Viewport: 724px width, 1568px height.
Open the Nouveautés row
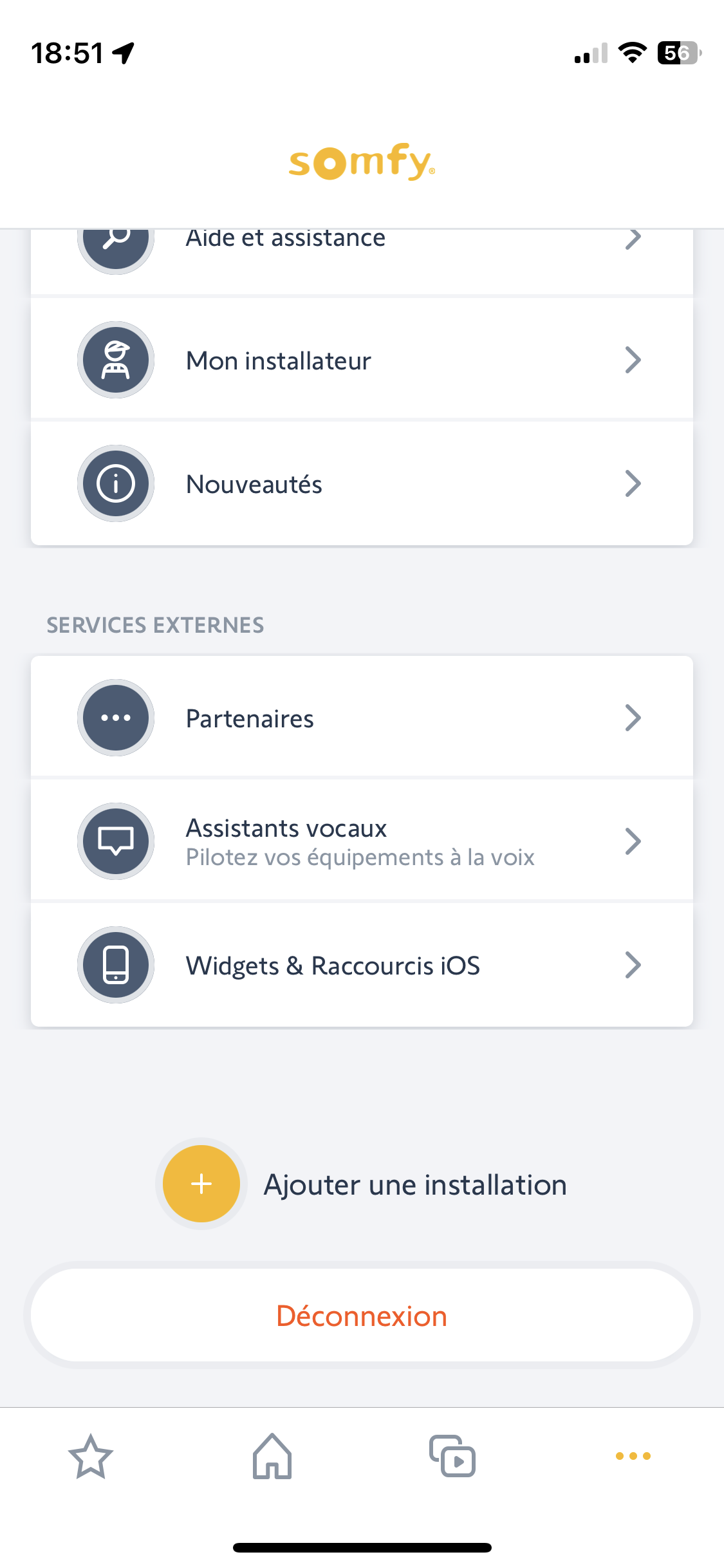(x=362, y=483)
